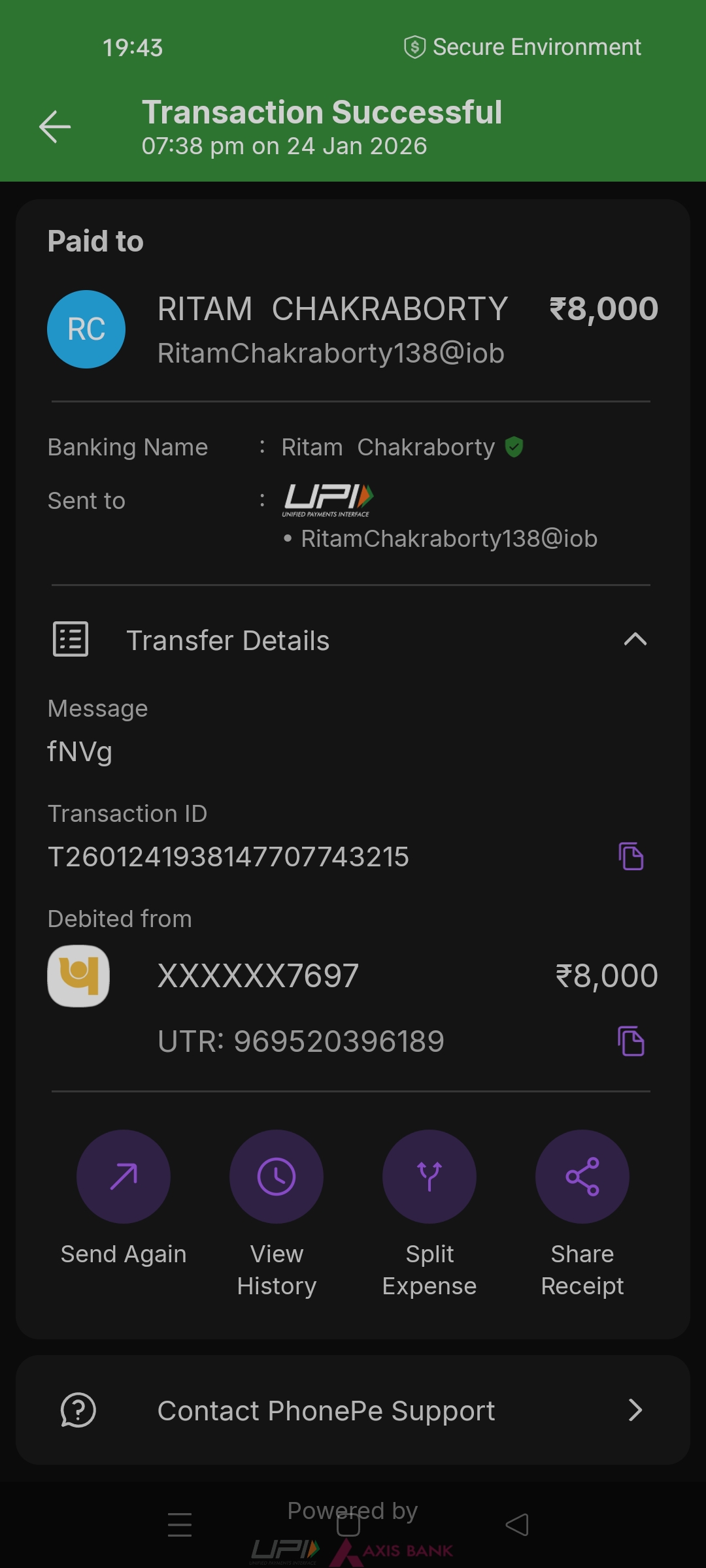Open Contact PhonePe Support
706x1568 pixels.
tap(353, 1411)
